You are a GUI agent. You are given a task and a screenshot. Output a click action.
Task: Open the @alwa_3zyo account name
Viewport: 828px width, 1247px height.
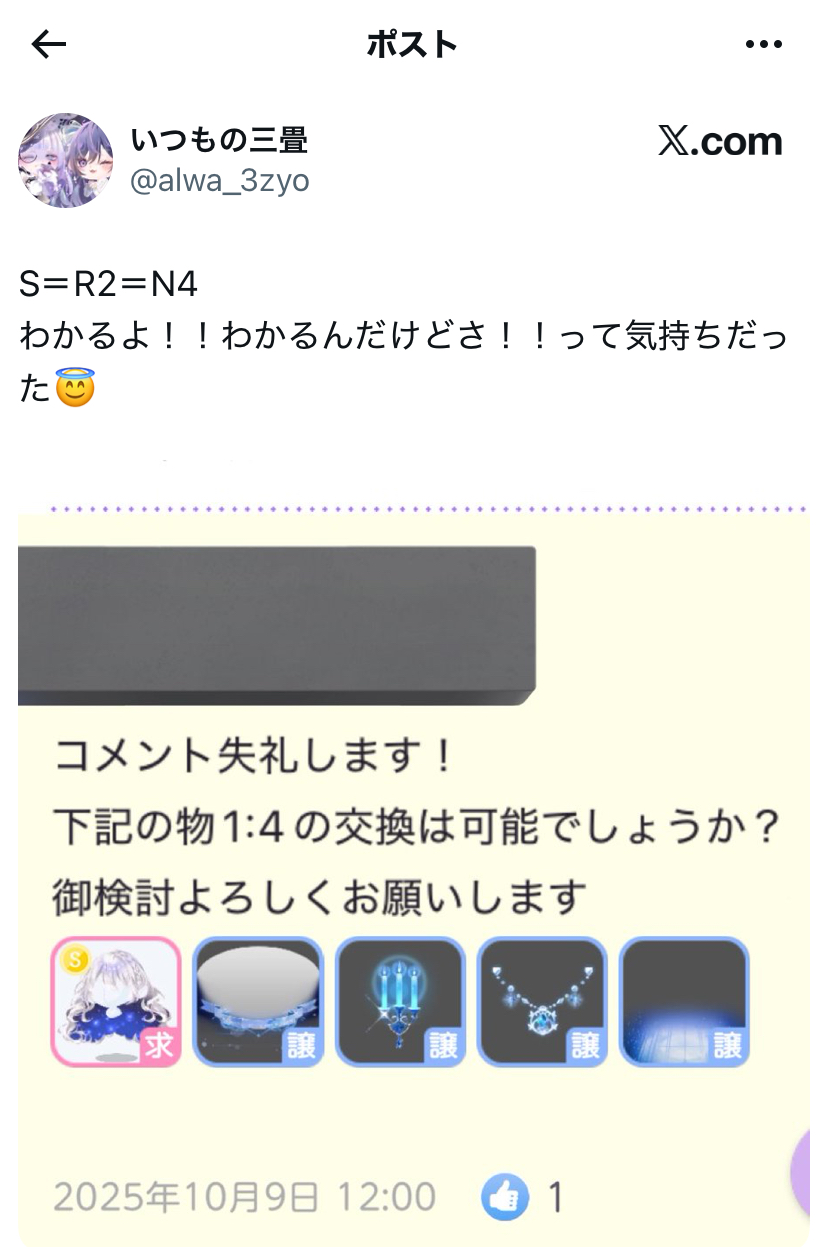click(x=220, y=181)
